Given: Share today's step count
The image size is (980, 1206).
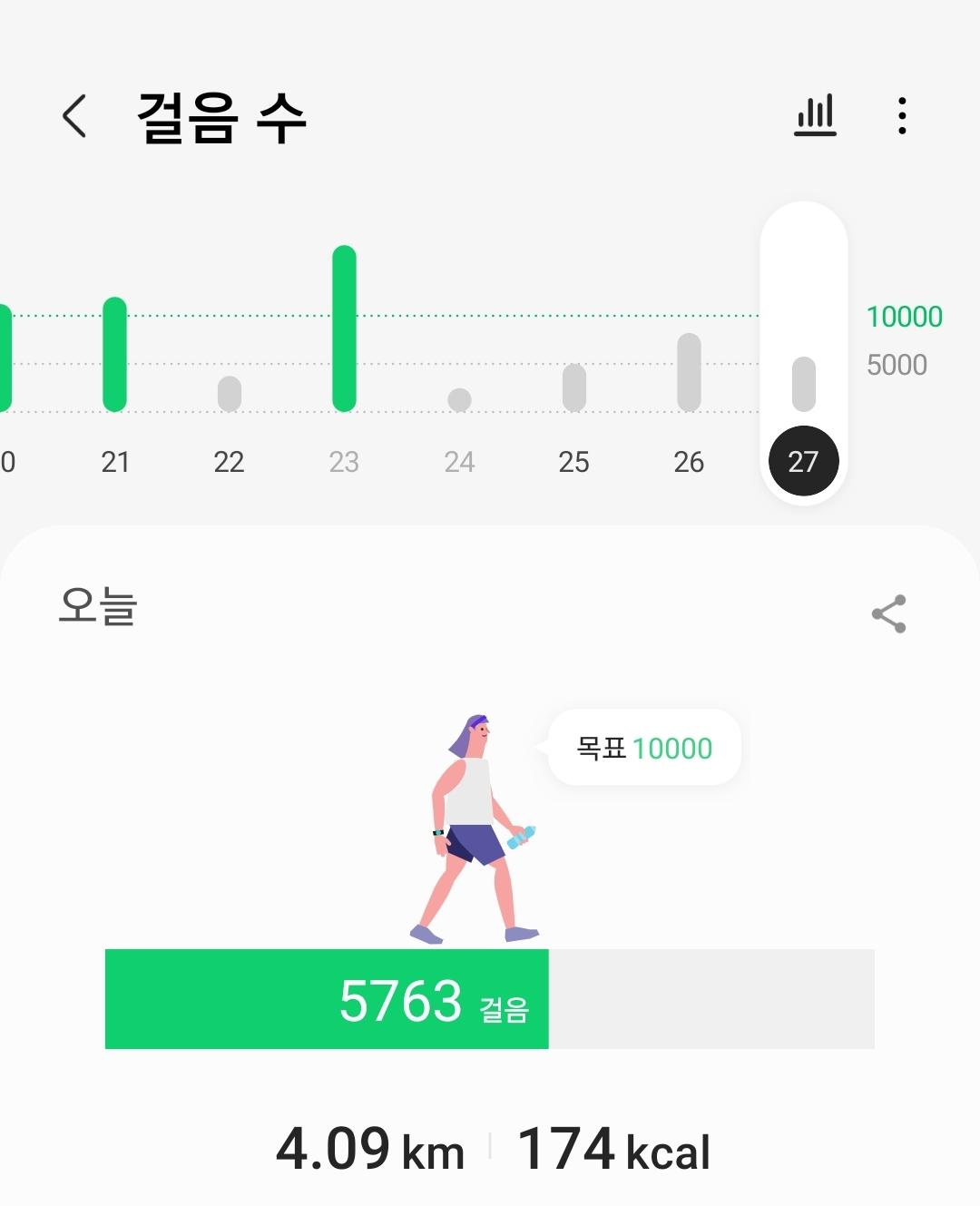Looking at the screenshot, I should pyautogui.click(x=888, y=614).
